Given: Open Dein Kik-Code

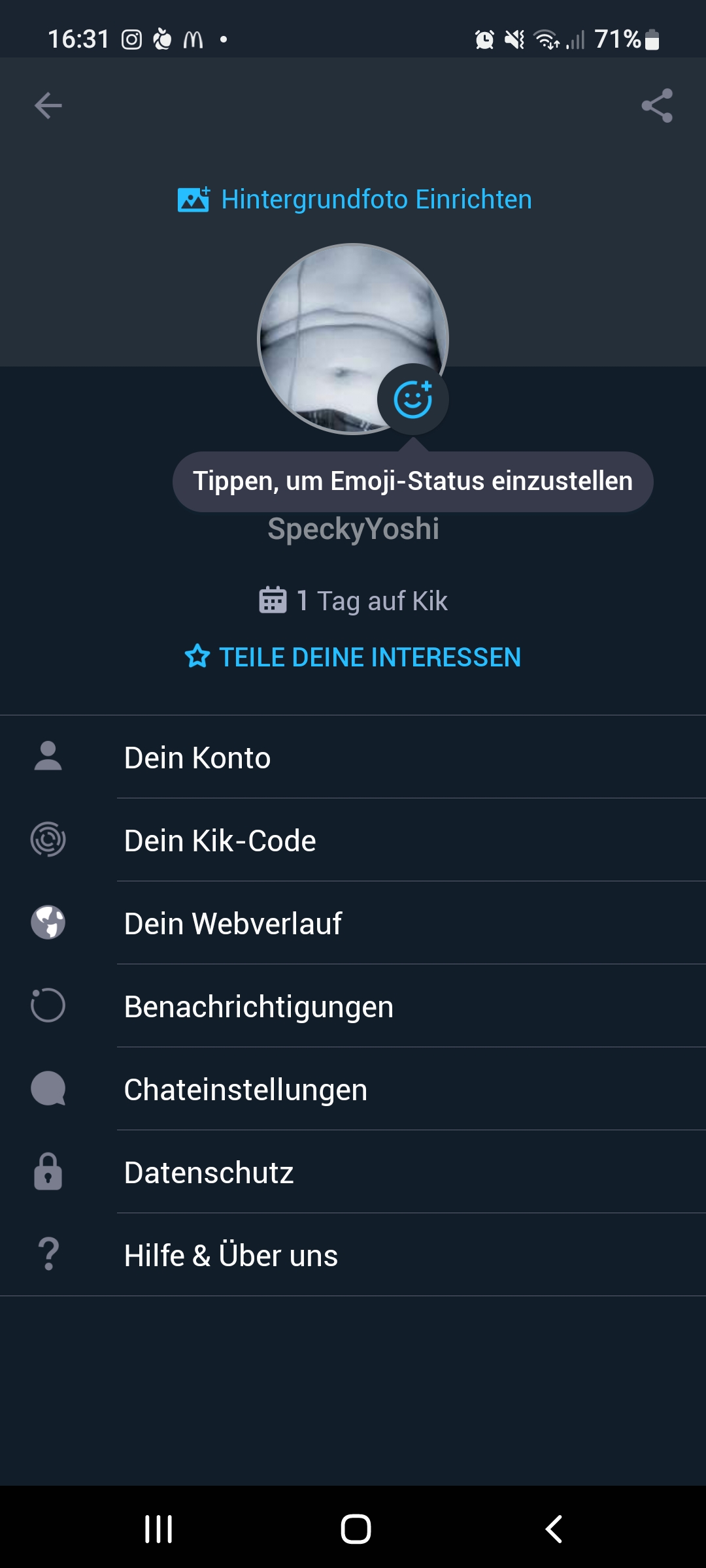Looking at the screenshot, I should click(353, 841).
